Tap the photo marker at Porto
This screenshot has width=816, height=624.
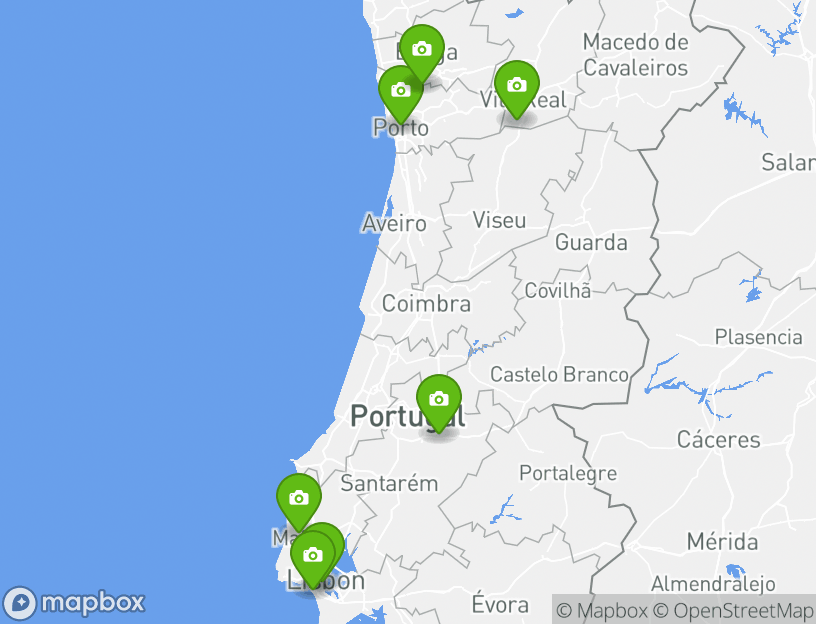click(x=400, y=90)
